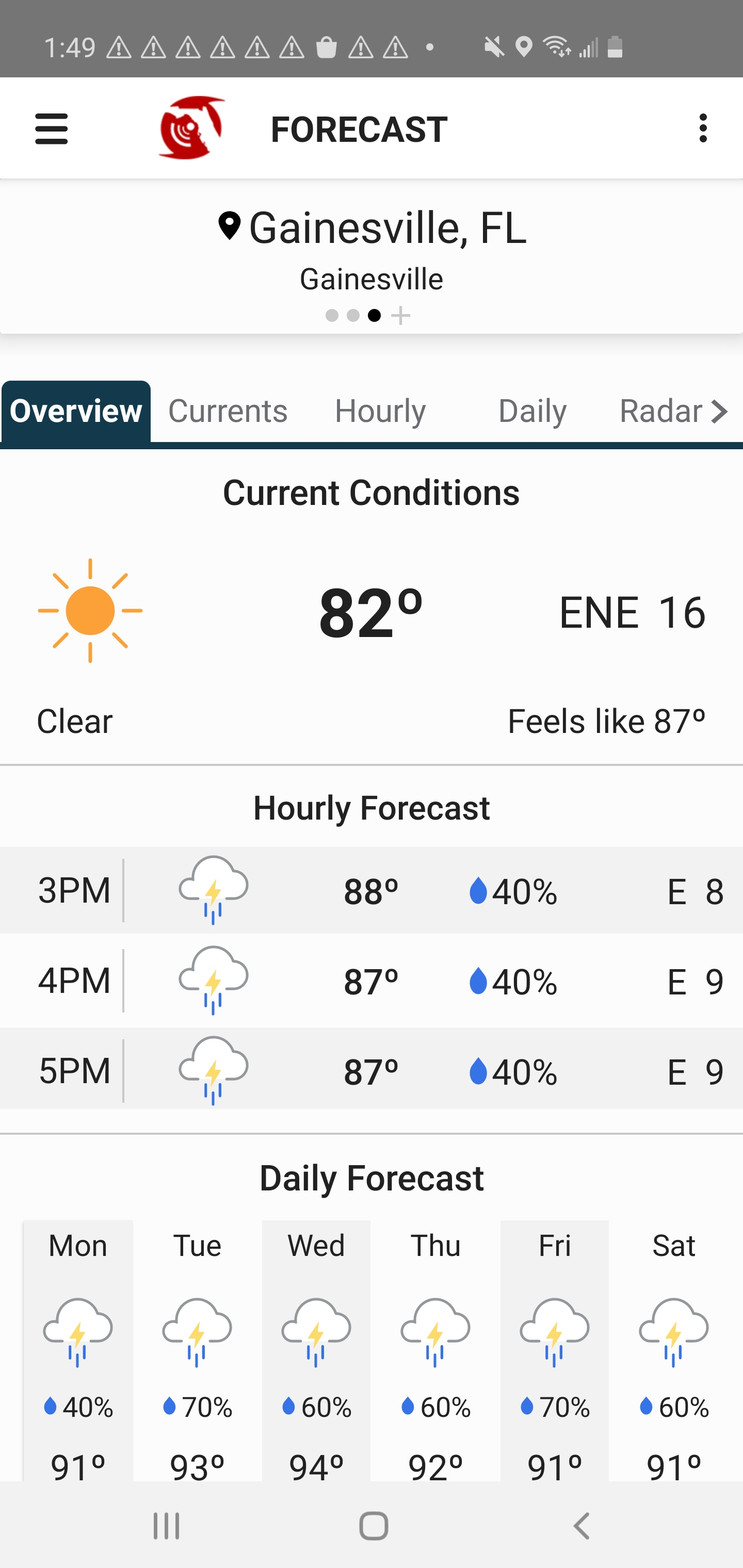Tap the Gainesville, FL location header
The image size is (743, 1568).
372,227
